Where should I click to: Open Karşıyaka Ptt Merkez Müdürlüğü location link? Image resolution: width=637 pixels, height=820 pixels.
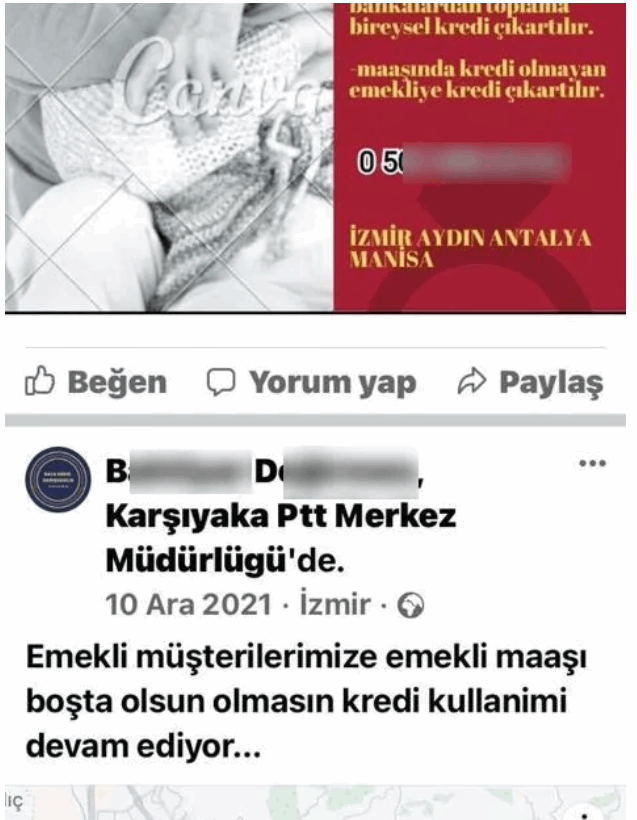tap(280, 518)
